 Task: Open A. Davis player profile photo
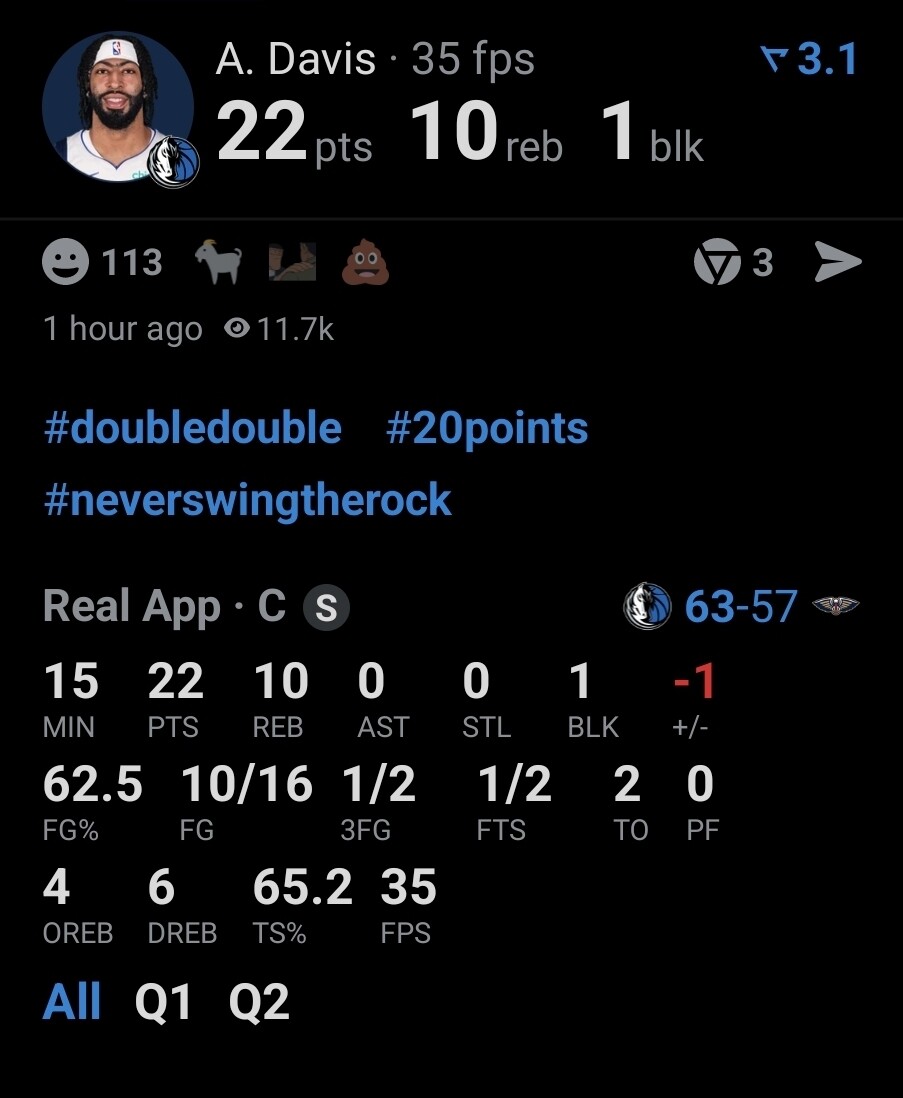coord(118,107)
